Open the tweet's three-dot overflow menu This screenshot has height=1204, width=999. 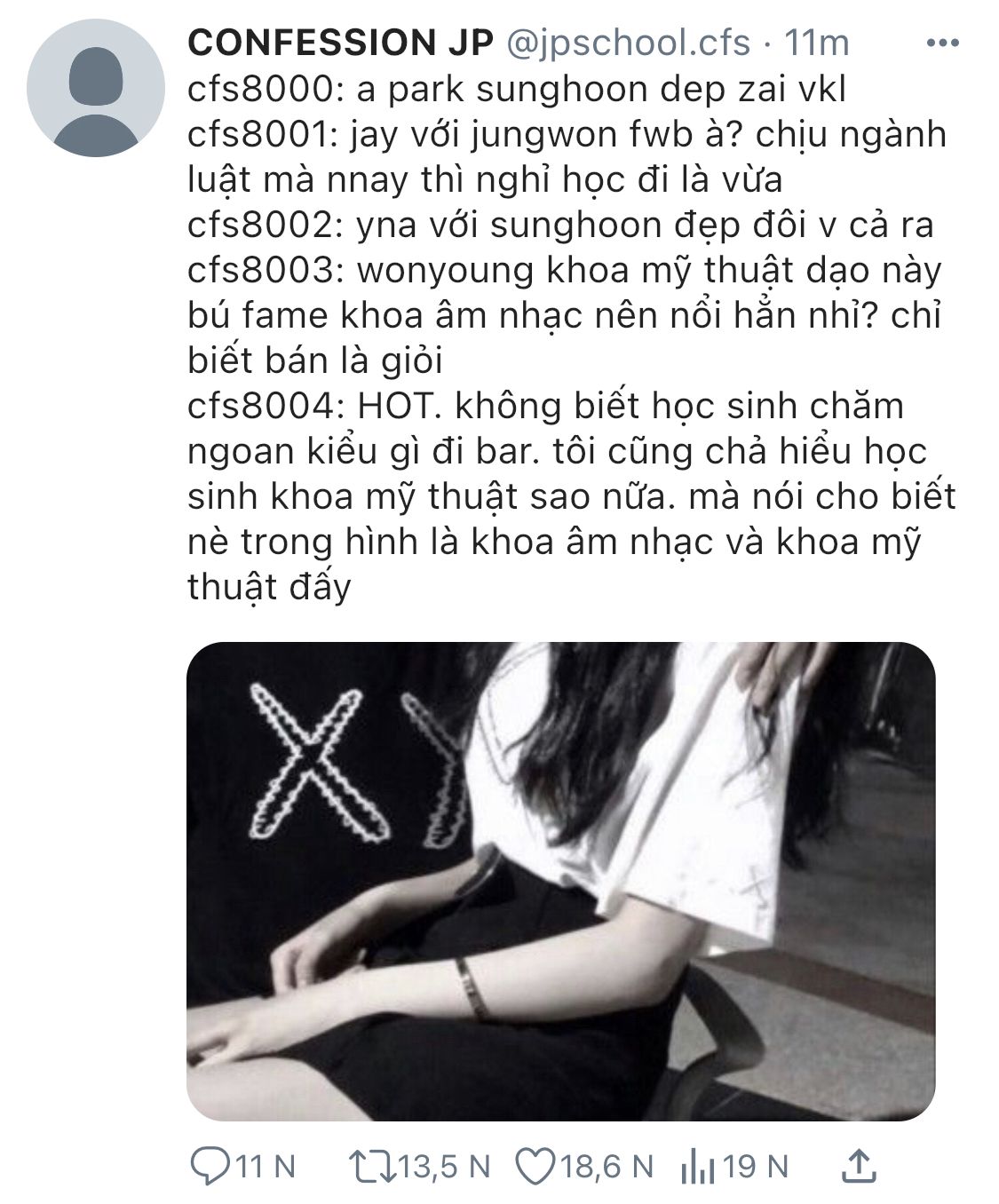(x=943, y=42)
